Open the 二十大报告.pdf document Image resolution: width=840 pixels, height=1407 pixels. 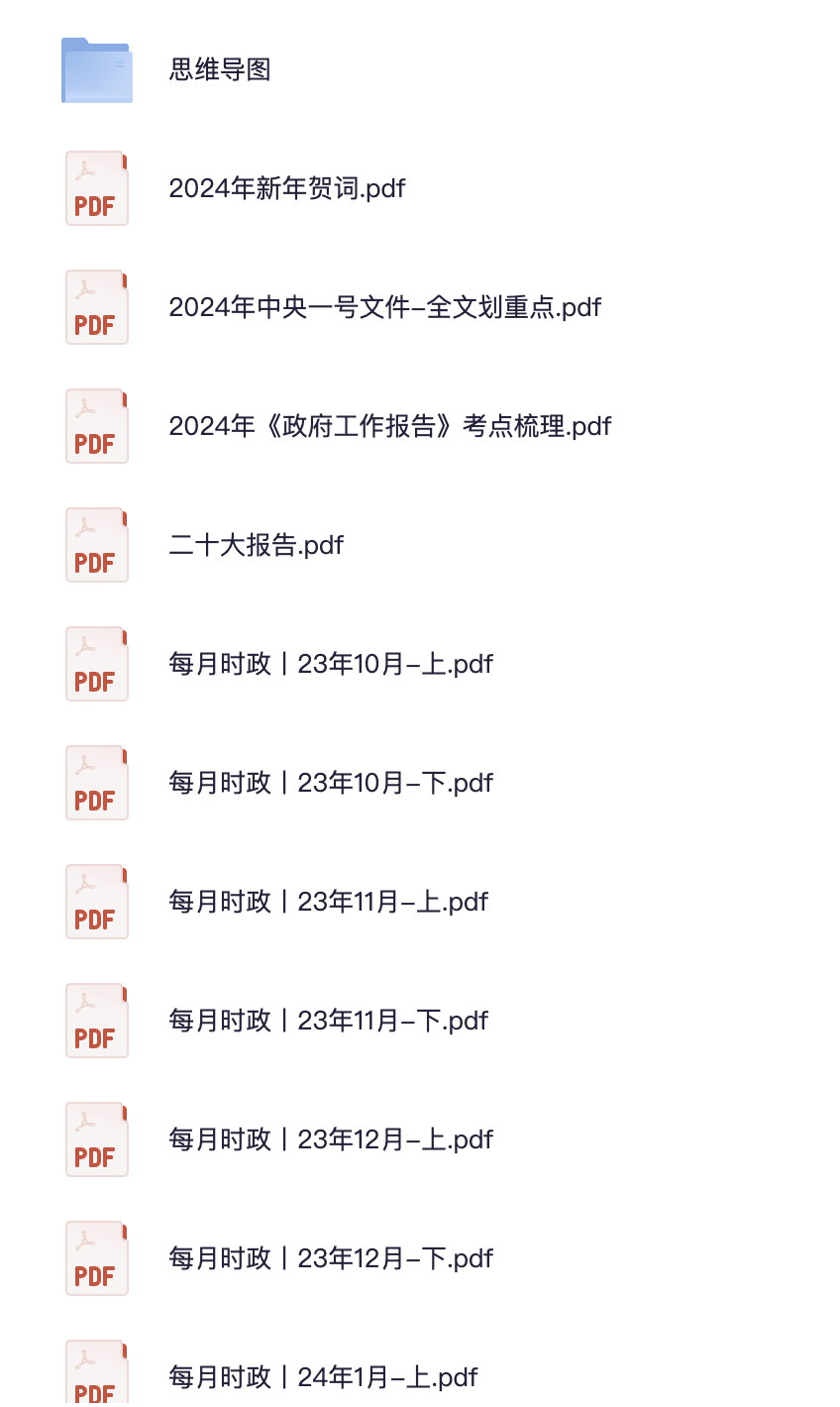[x=256, y=545]
